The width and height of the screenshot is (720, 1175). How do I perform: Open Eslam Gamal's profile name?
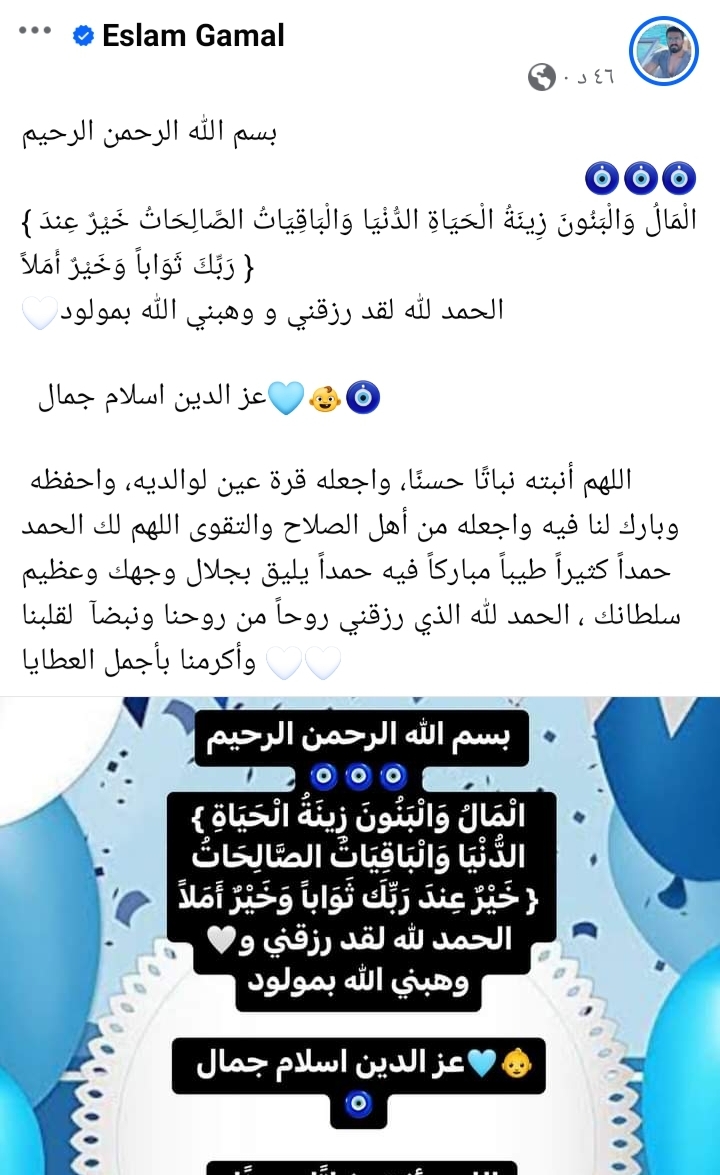pos(192,36)
